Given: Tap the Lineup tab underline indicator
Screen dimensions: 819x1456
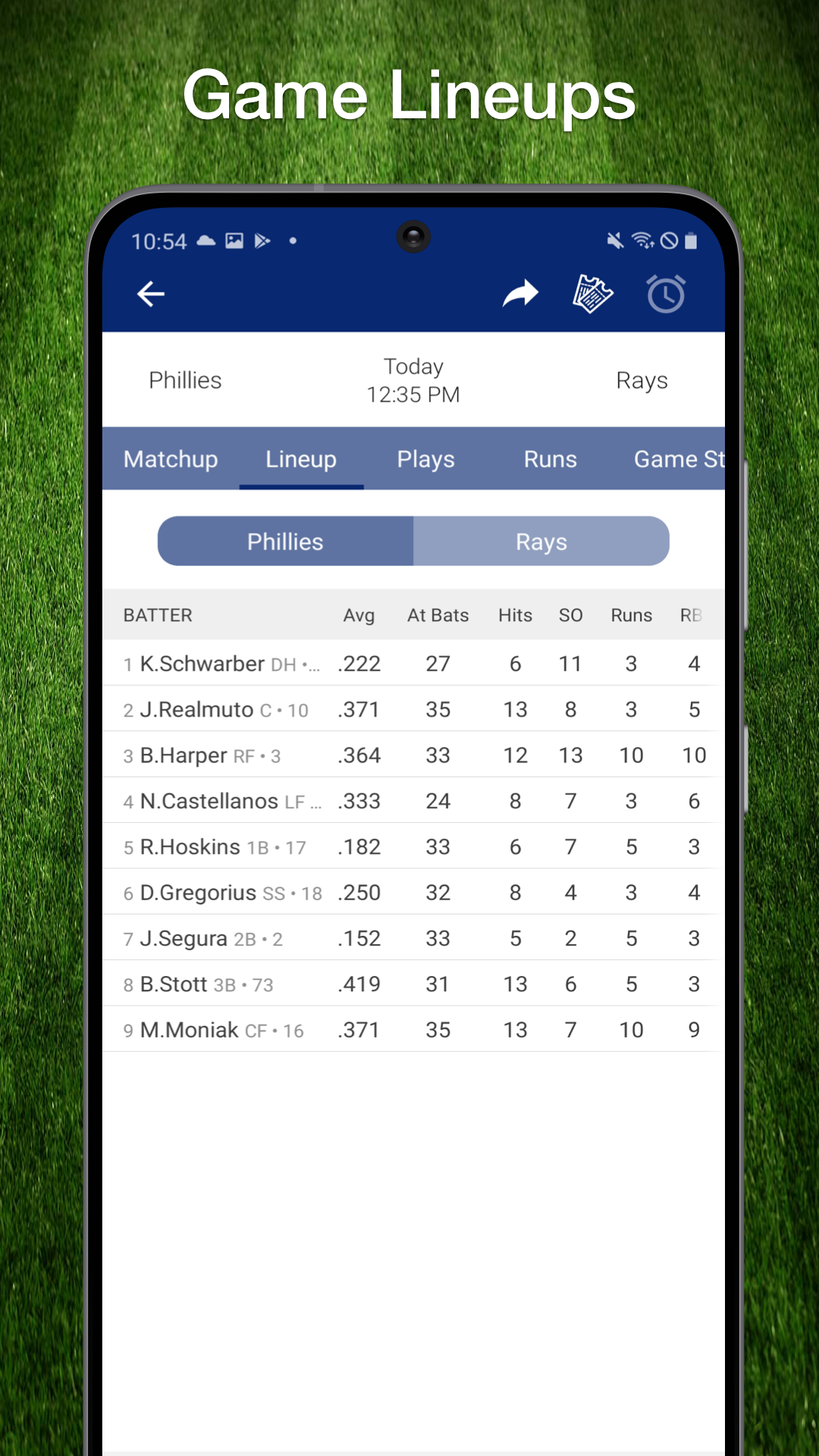Looking at the screenshot, I should tap(300, 483).
